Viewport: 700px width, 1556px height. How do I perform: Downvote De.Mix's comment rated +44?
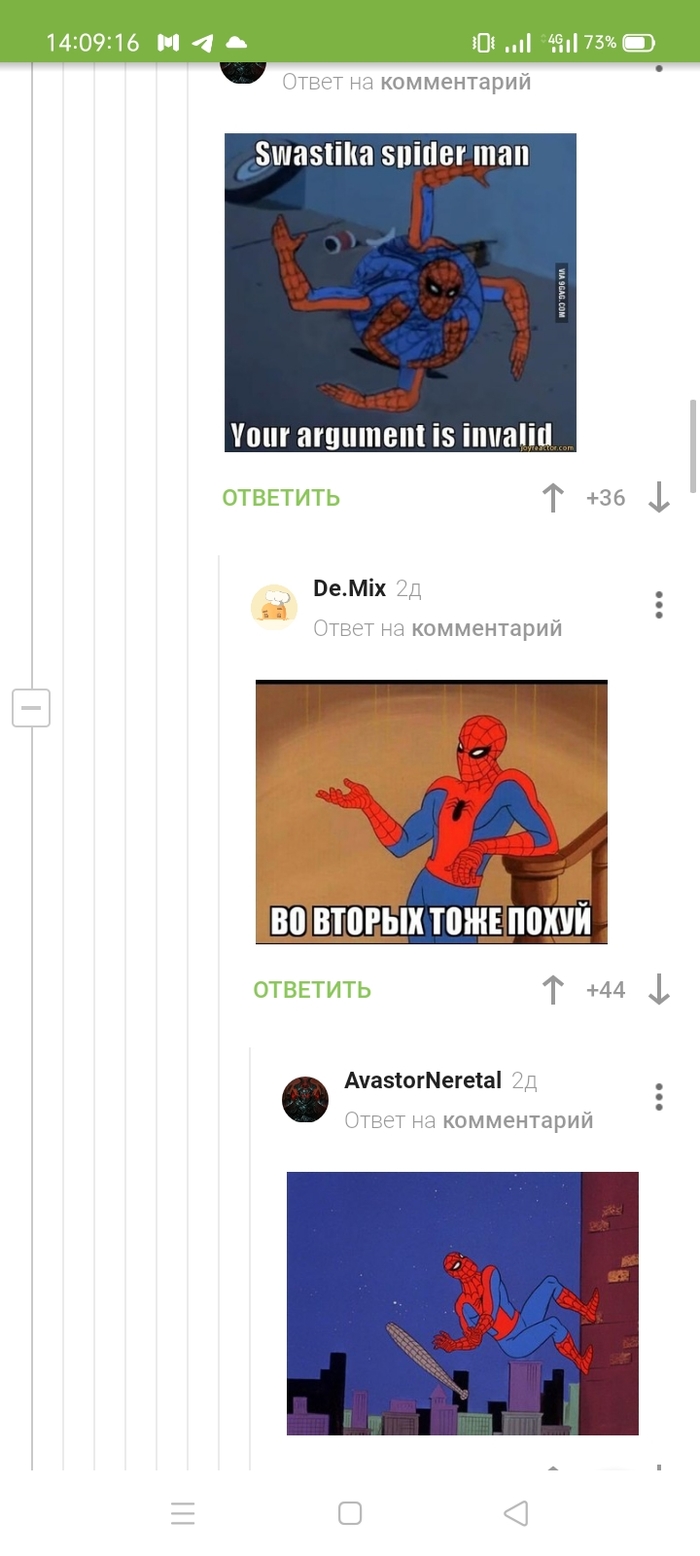658,990
